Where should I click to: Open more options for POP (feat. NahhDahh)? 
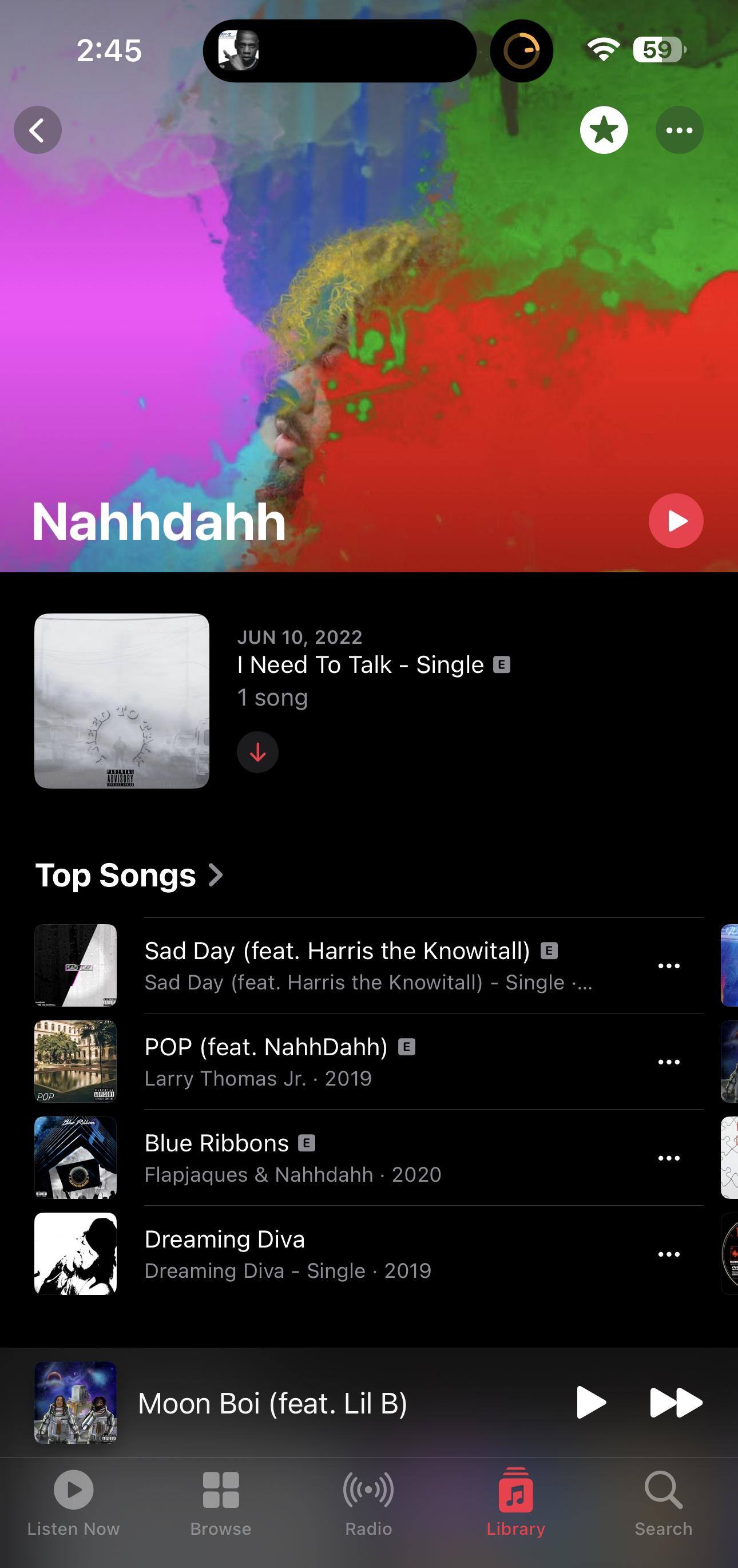coord(669,1062)
